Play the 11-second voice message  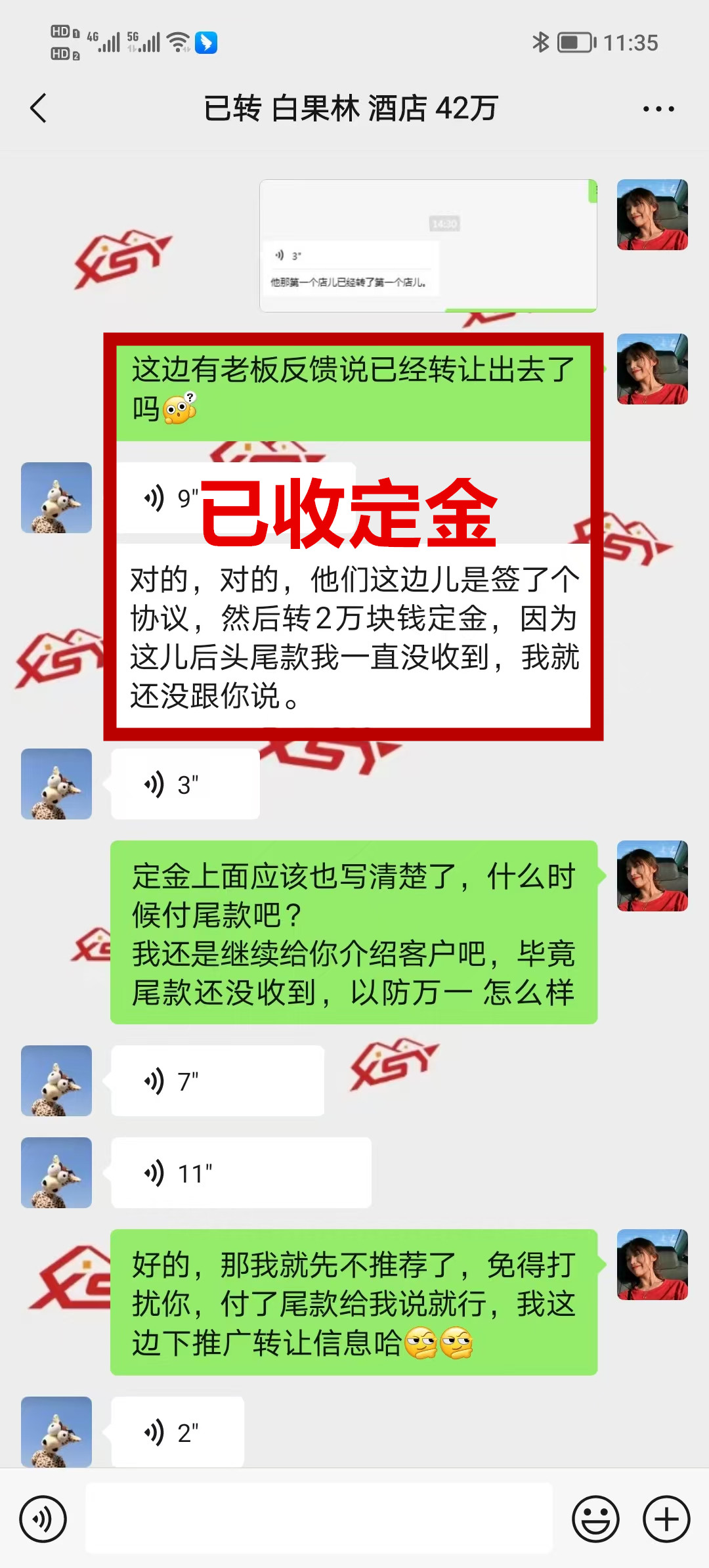point(240,1173)
